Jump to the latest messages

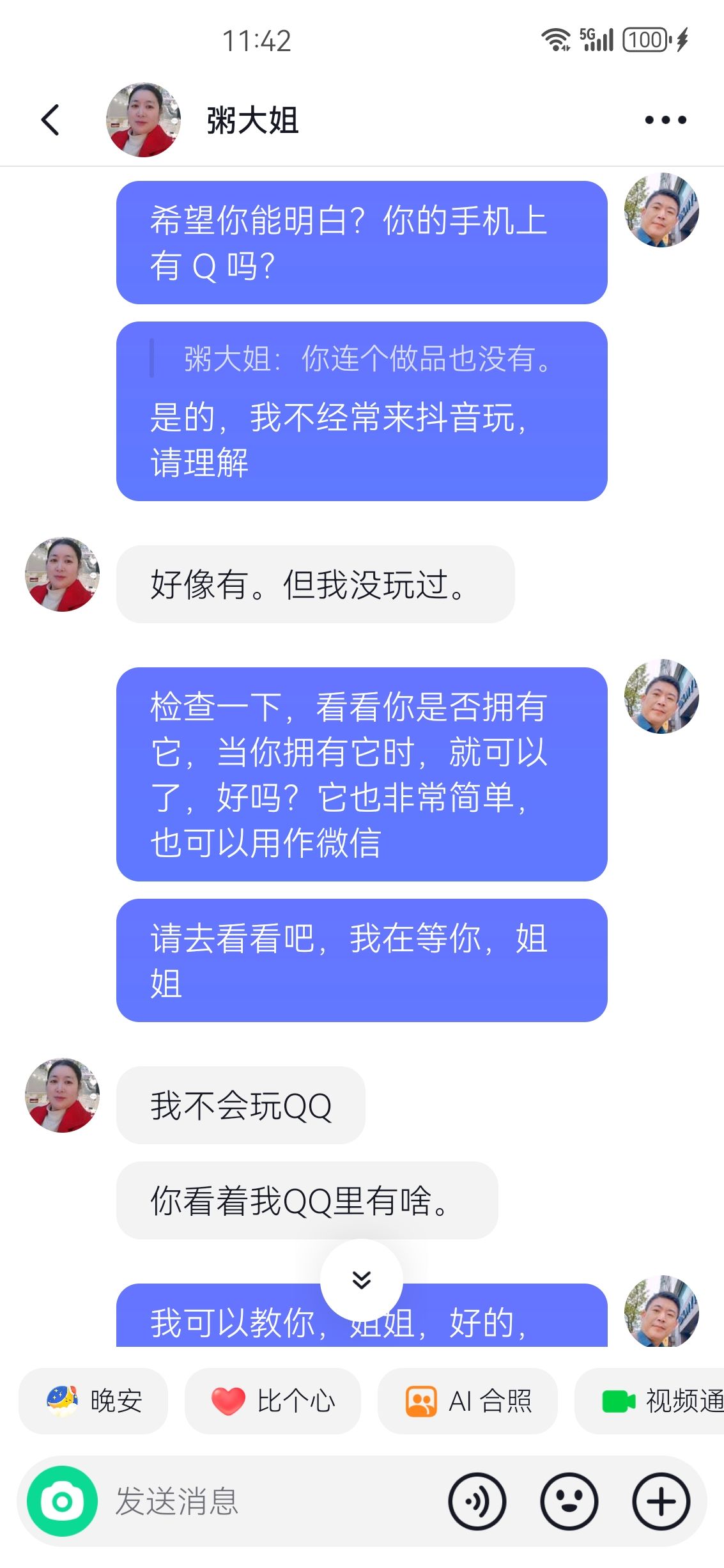(361, 1280)
